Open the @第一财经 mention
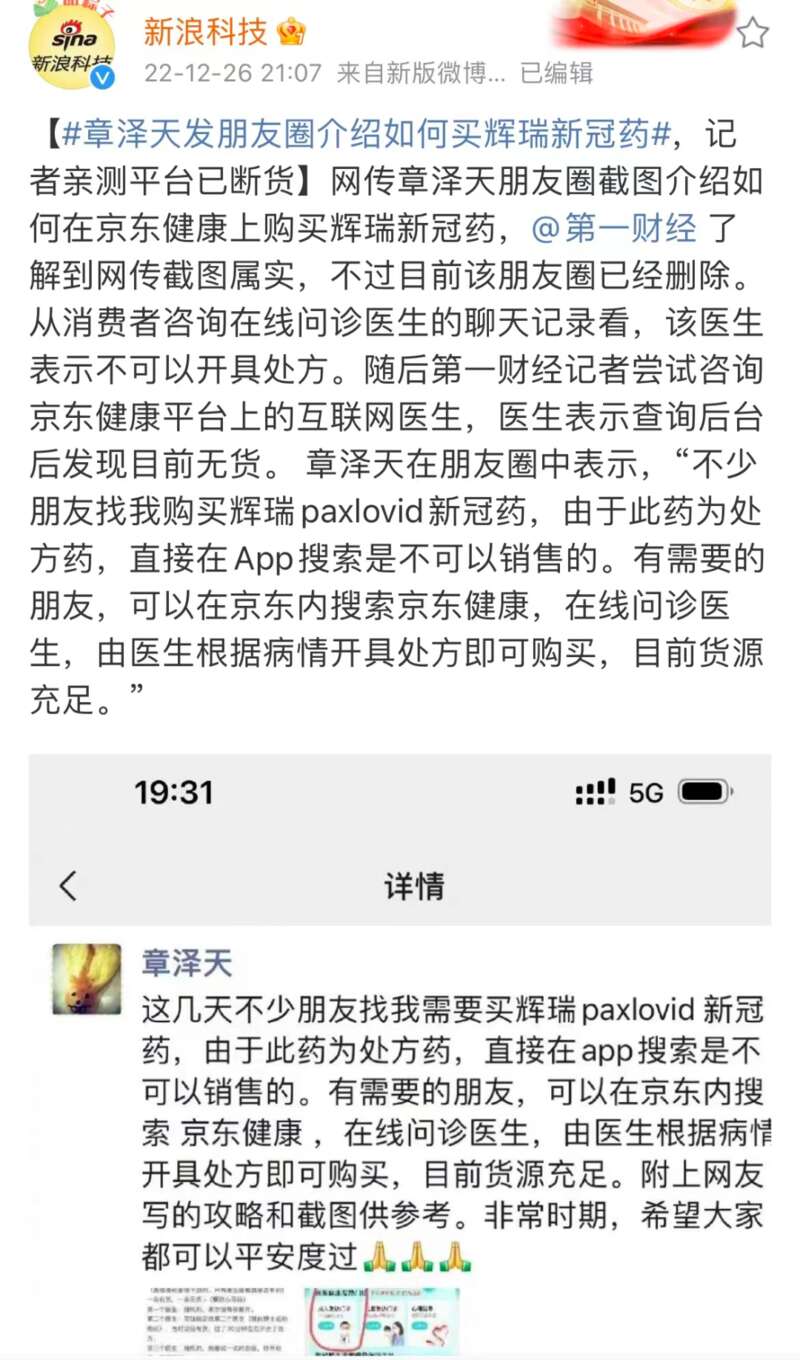The width and height of the screenshot is (800, 1360). (614, 229)
